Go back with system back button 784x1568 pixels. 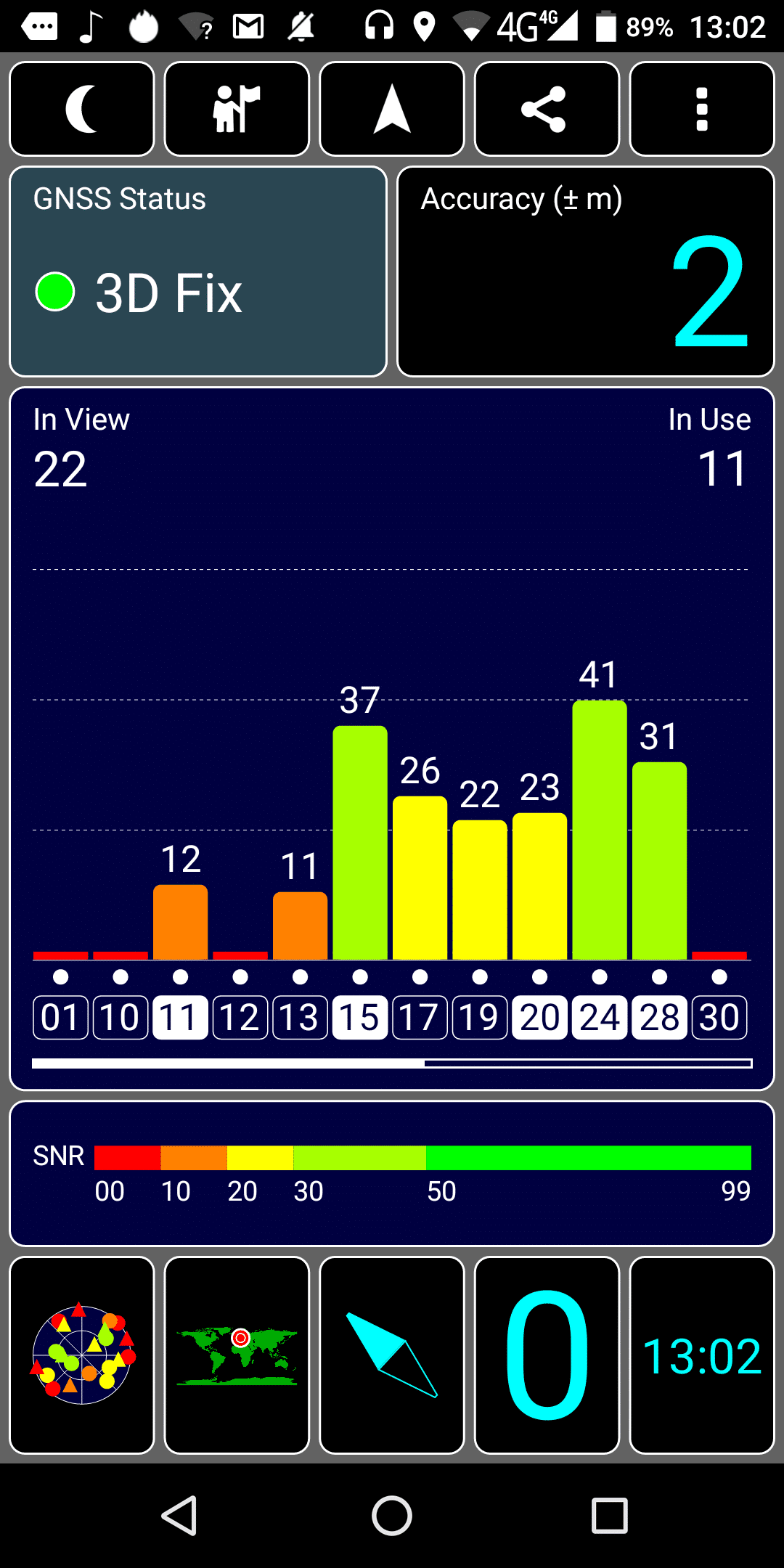(179, 1516)
